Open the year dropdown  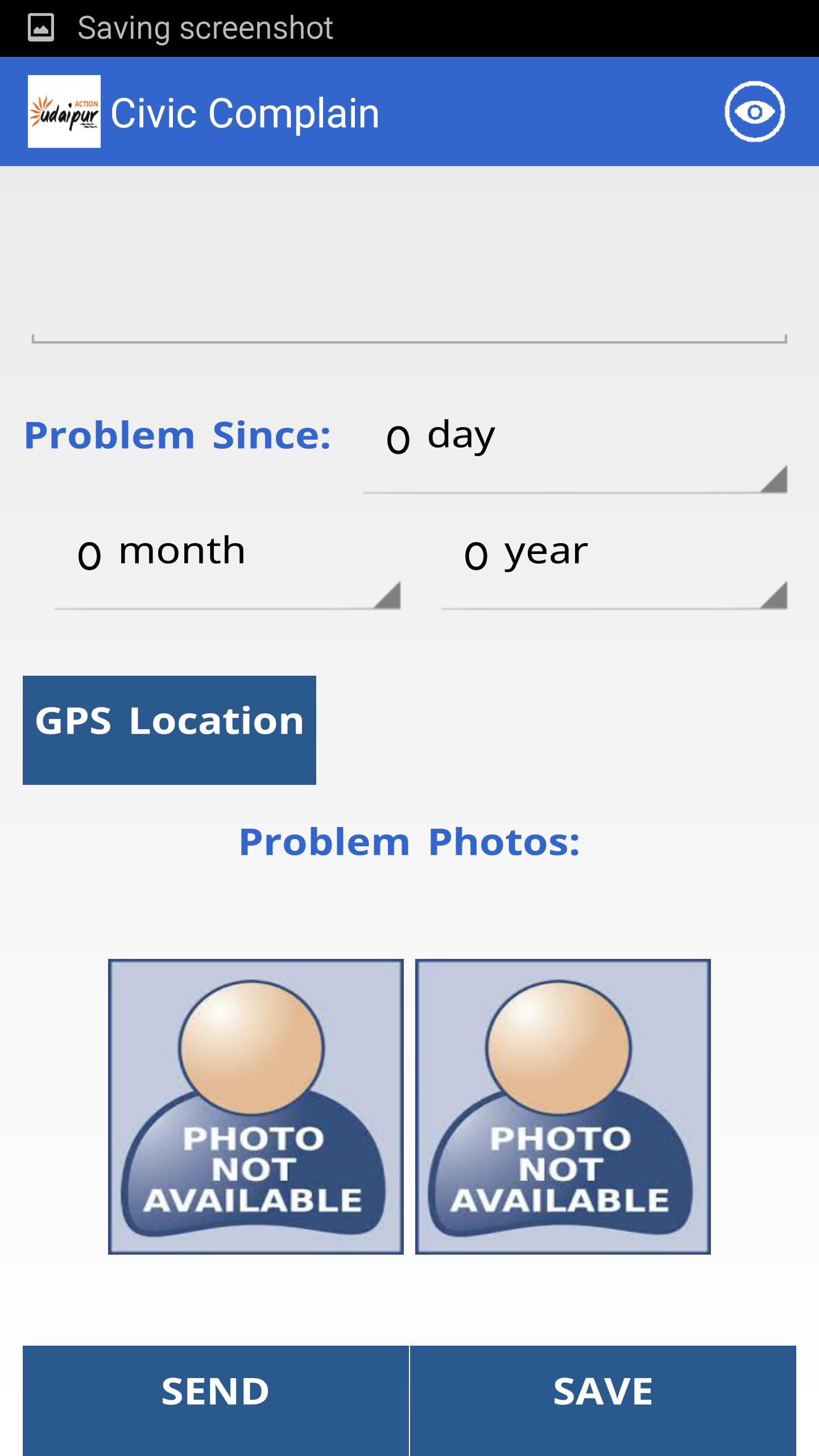[614, 566]
